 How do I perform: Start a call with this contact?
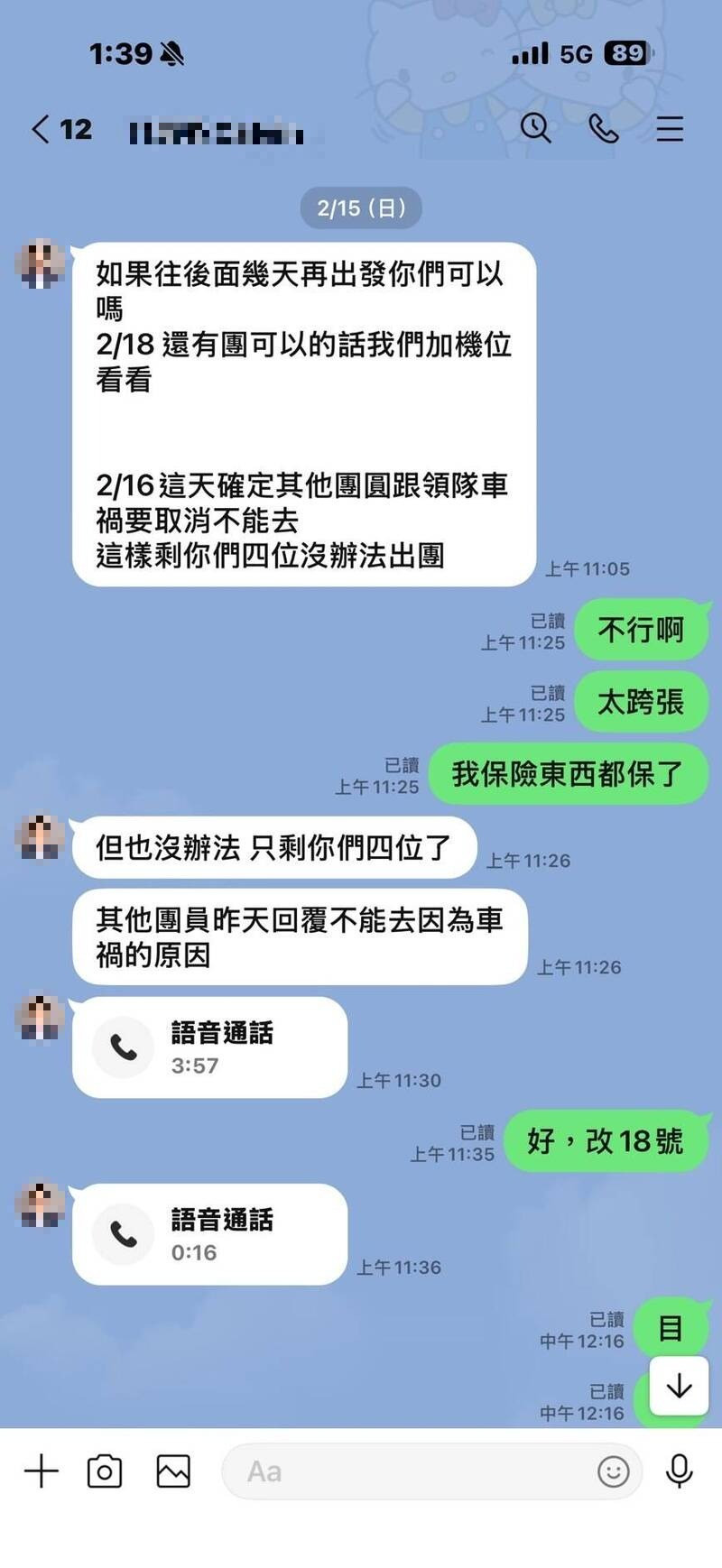pyautogui.click(x=603, y=128)
